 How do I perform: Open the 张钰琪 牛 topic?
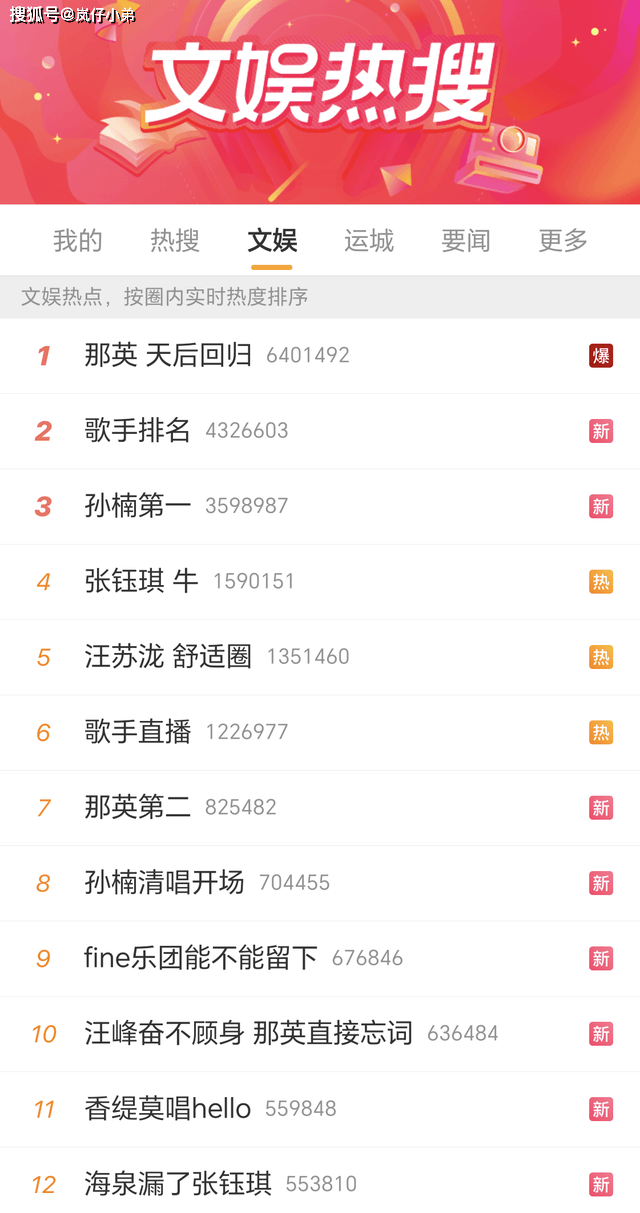click(142, 581)
